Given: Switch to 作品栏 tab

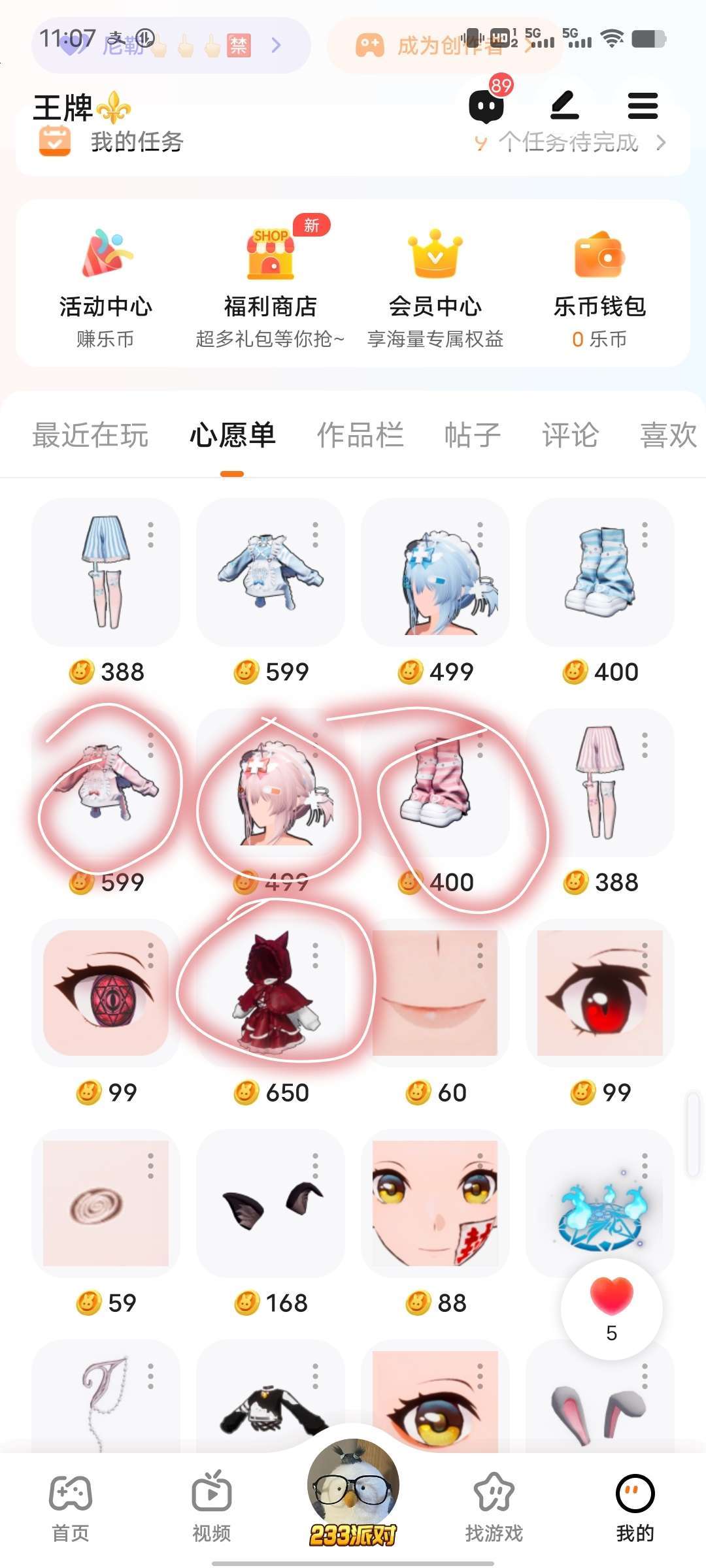Looking at the screenshot, I should [x=360, y=435].
